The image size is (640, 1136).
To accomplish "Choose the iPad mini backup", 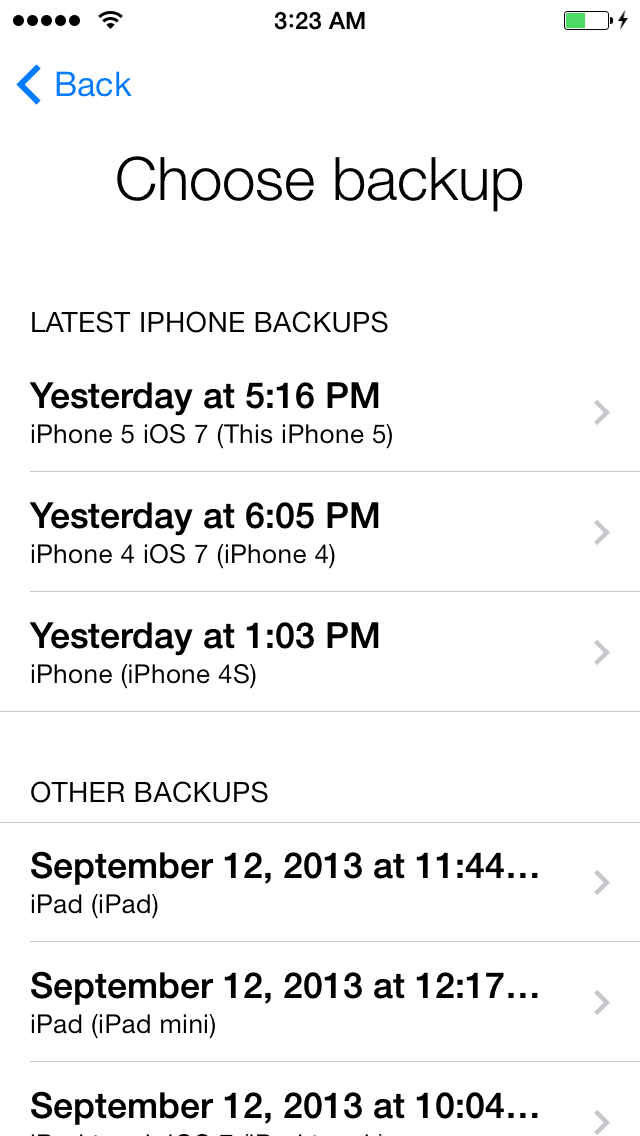I will tap(320, 1002).
